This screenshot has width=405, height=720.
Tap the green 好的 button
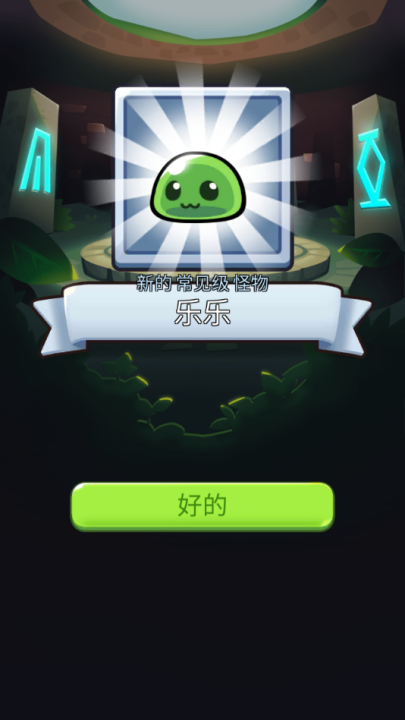pyautogui.click(x=202, y=506)
